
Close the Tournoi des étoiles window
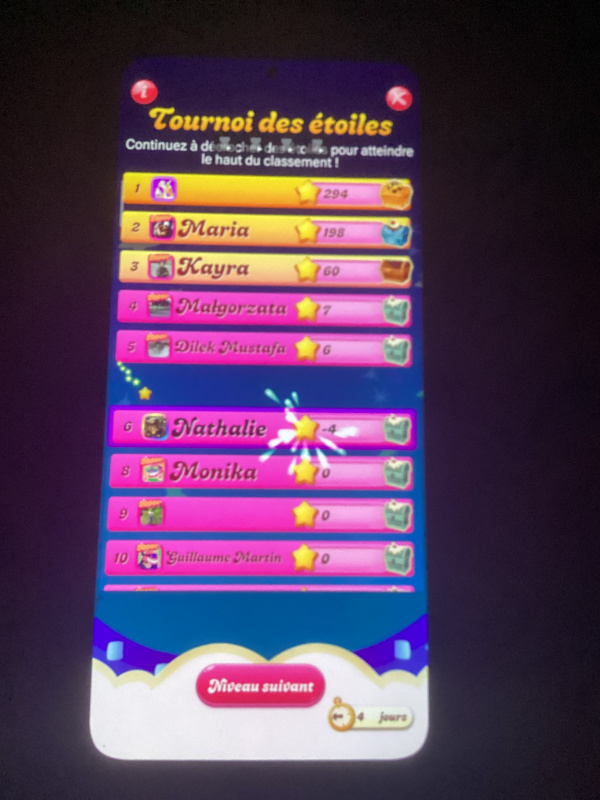pos(399,97)
